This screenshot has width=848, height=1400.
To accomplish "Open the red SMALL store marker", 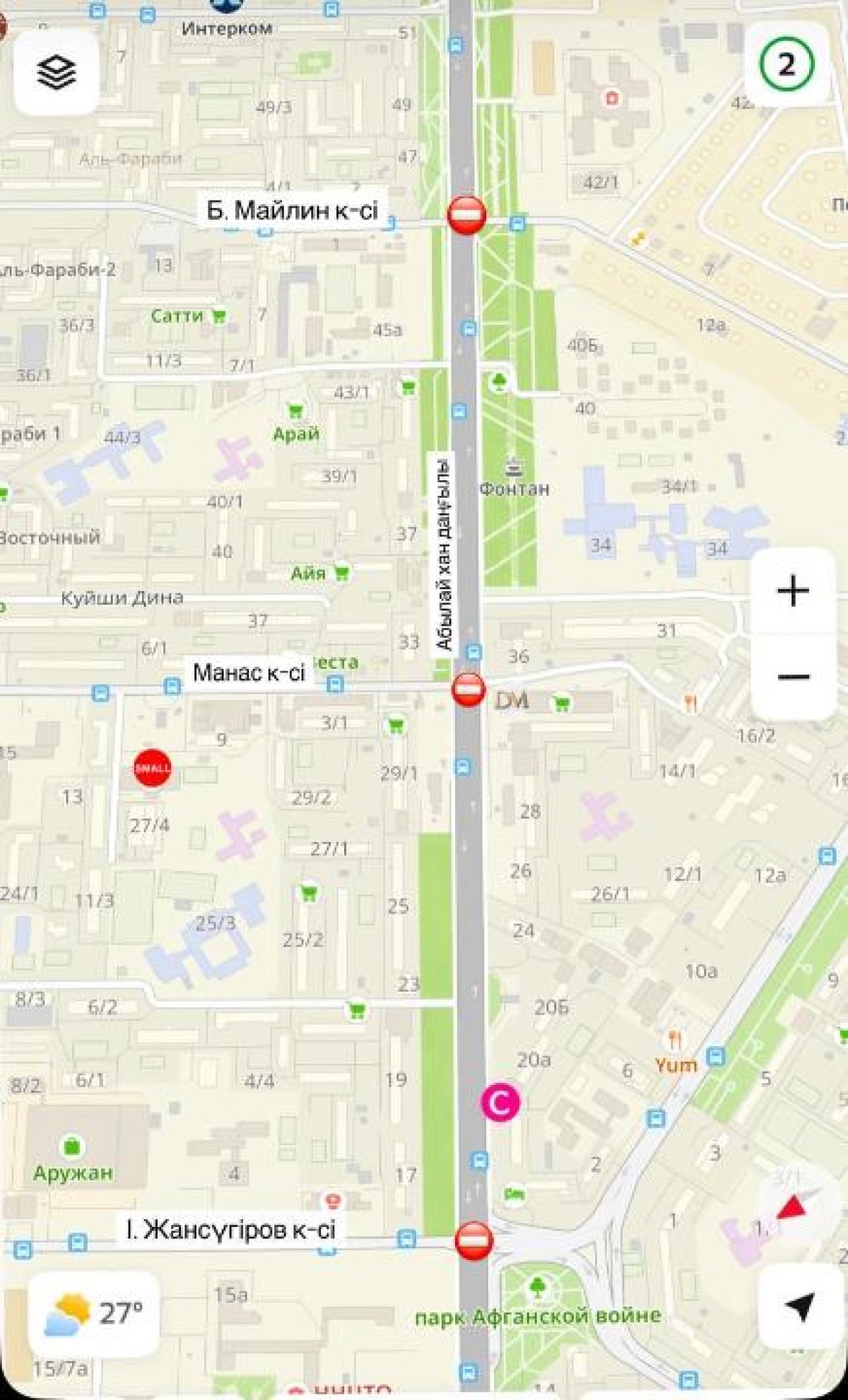I will [153, 768].
